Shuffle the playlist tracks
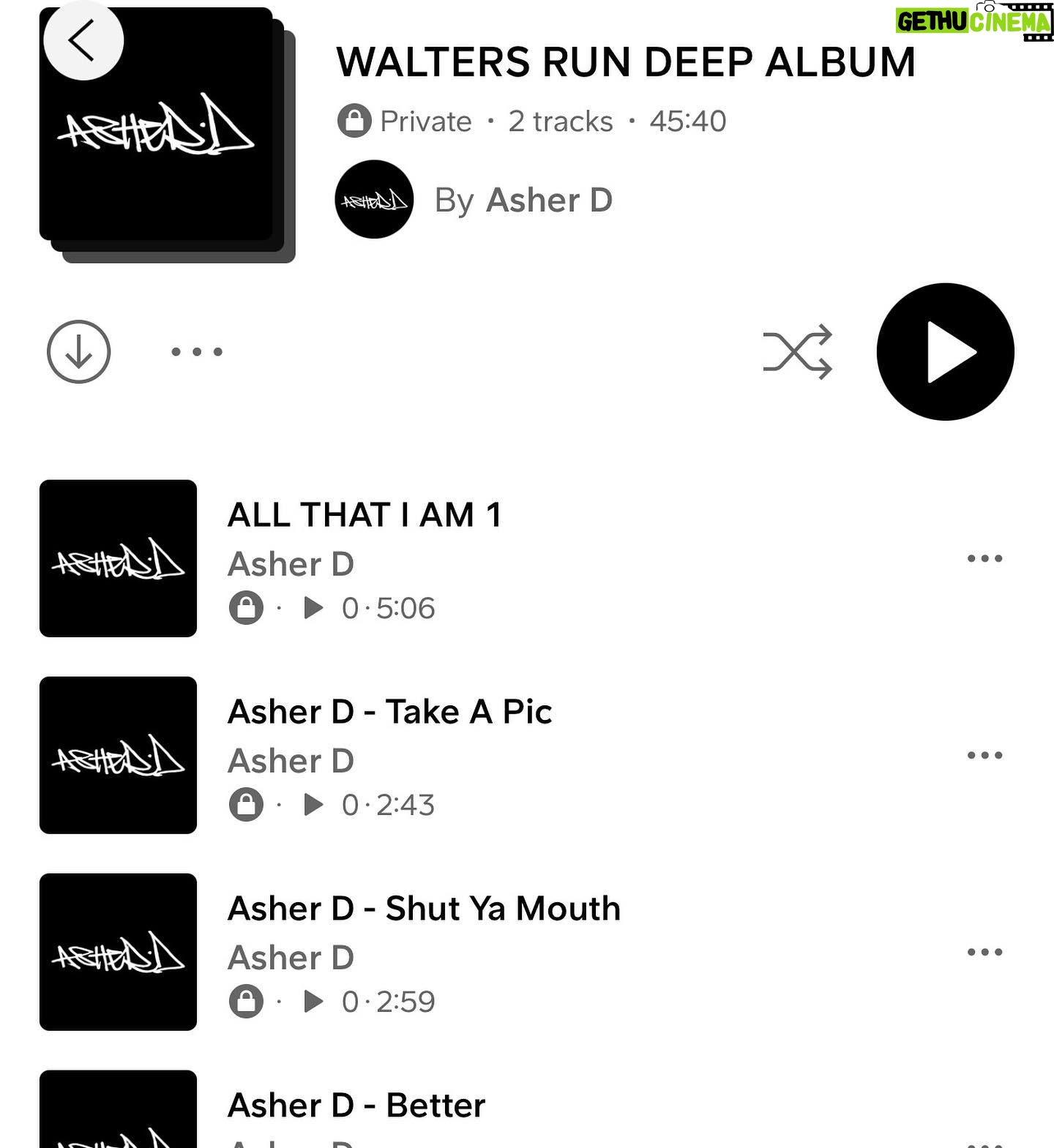The image size is (1054, 1148). pos(797,352)
